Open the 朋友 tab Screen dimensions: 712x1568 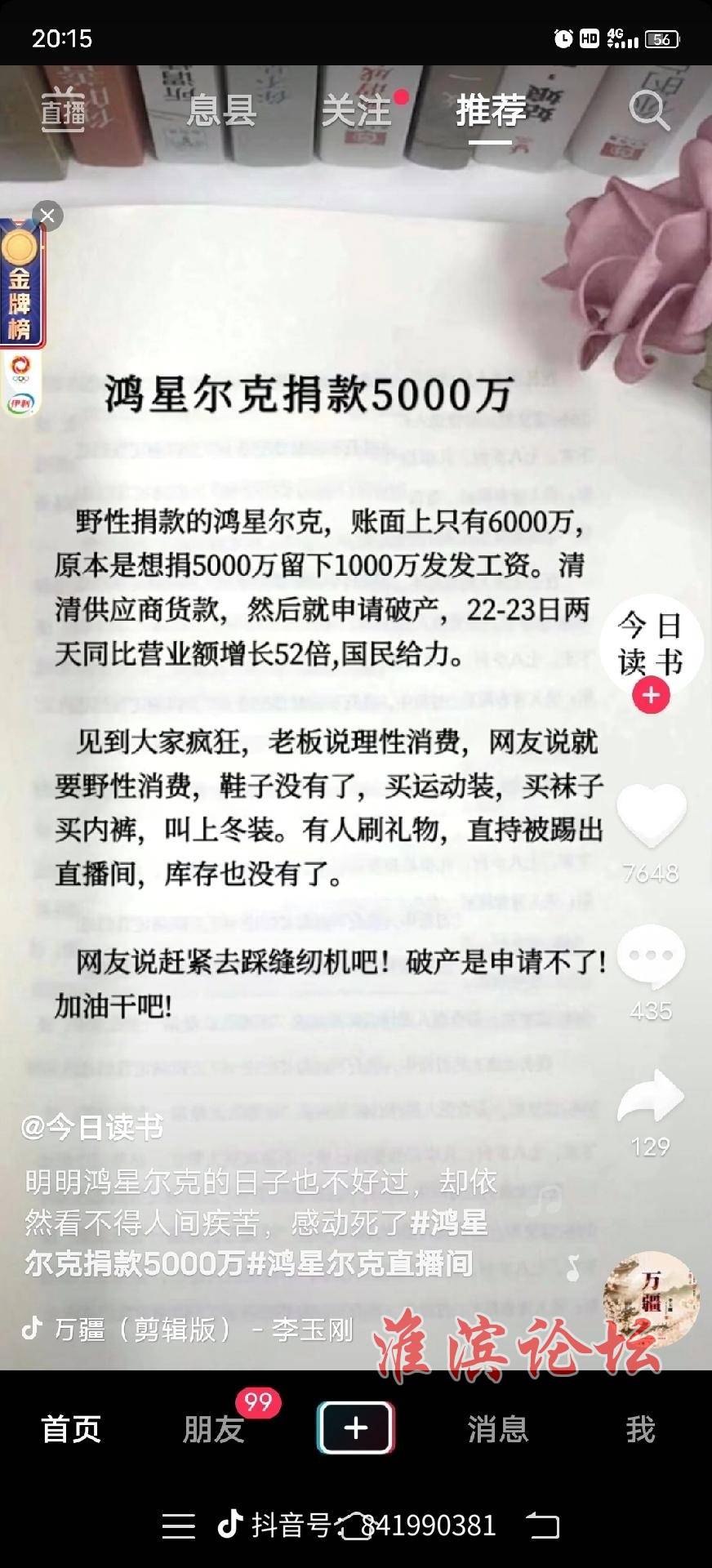click(213, 1429)
